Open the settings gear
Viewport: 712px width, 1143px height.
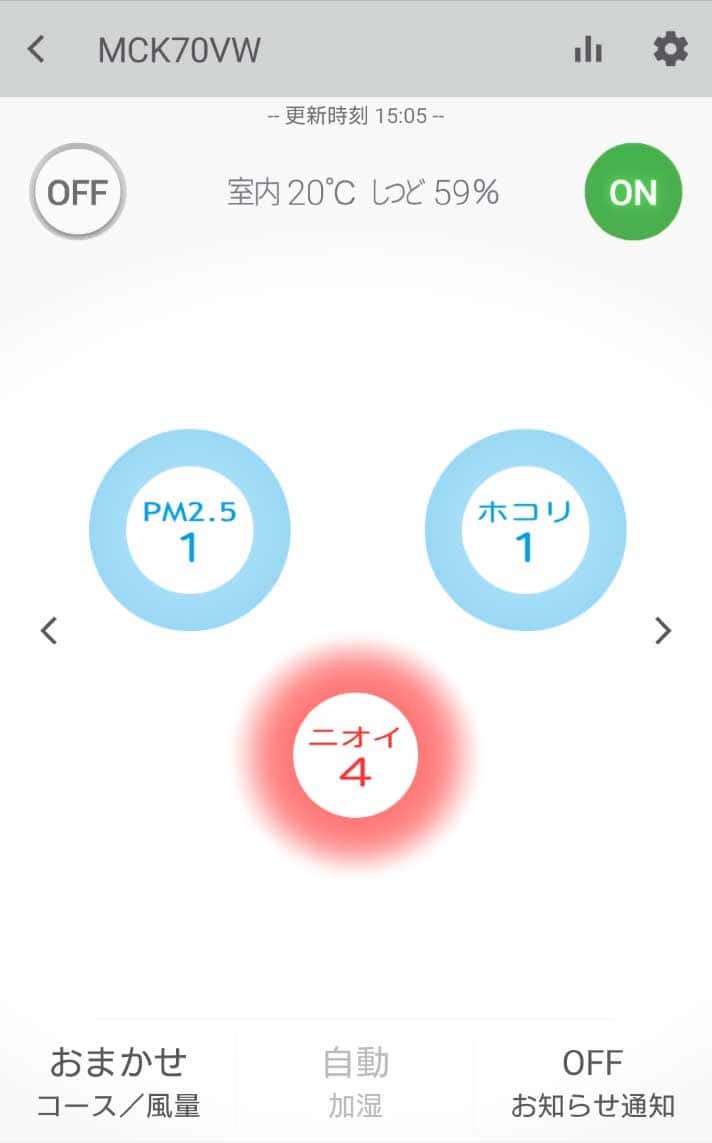point(670,49)
